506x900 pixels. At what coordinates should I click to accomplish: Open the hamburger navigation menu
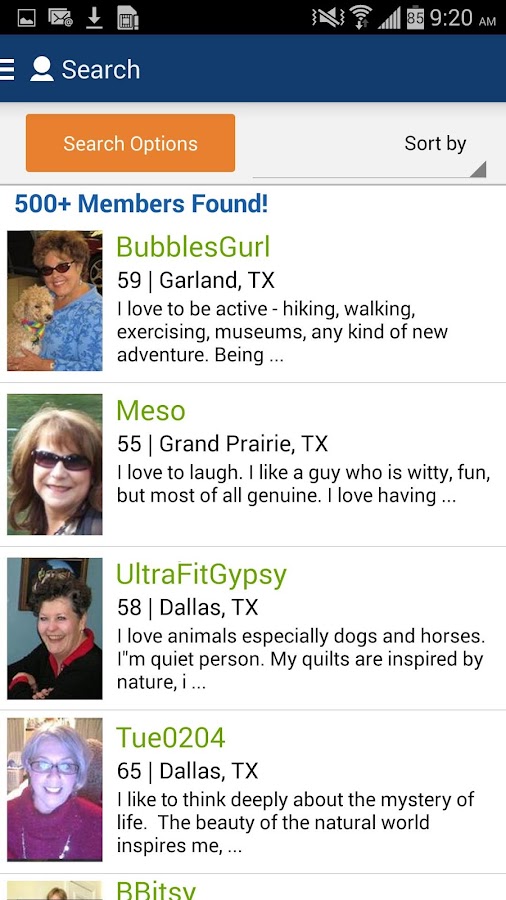tap(7, 69)
